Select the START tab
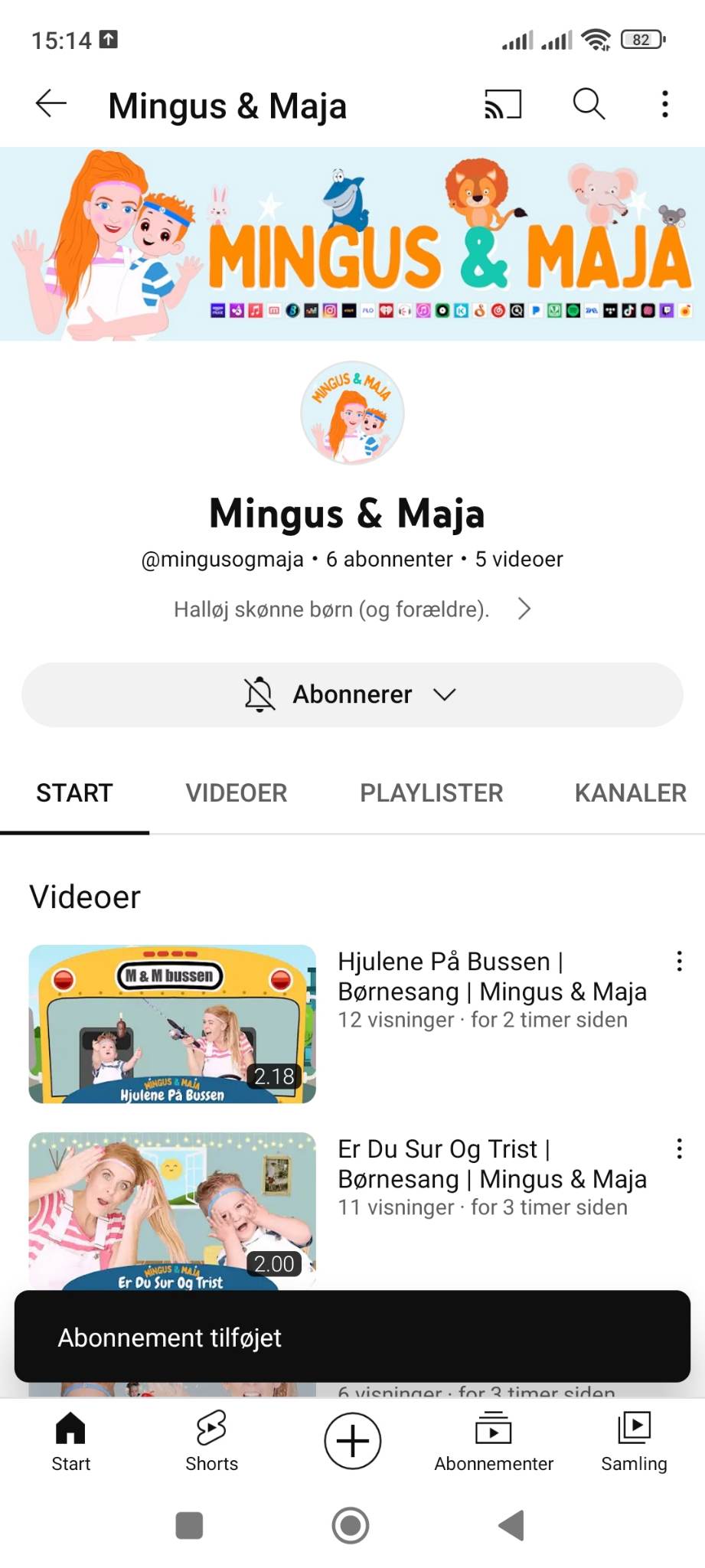Screen dimensions: 705x1568 [x=74, y=793]
